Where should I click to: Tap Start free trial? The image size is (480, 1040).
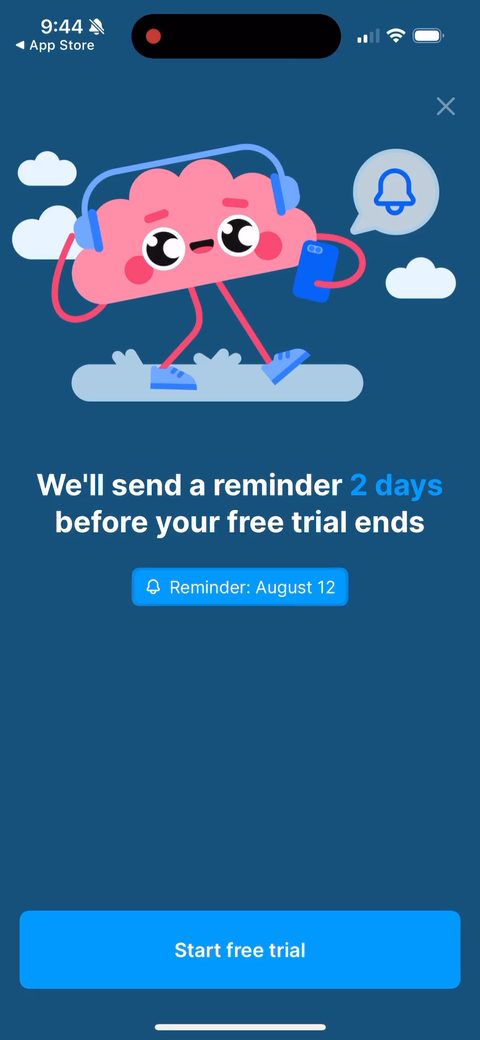click(x=240, y=950)
